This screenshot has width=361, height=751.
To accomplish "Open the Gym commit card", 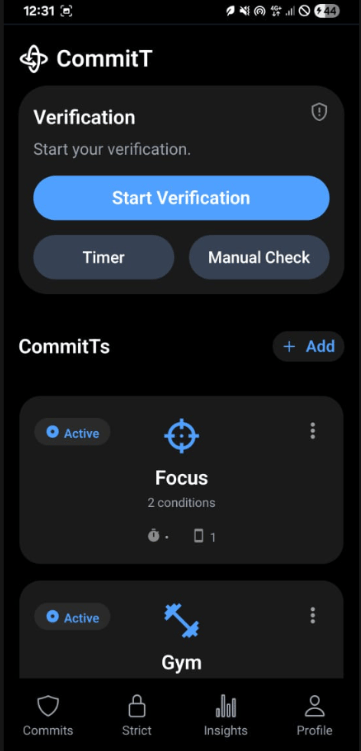I will coord(181,630).
